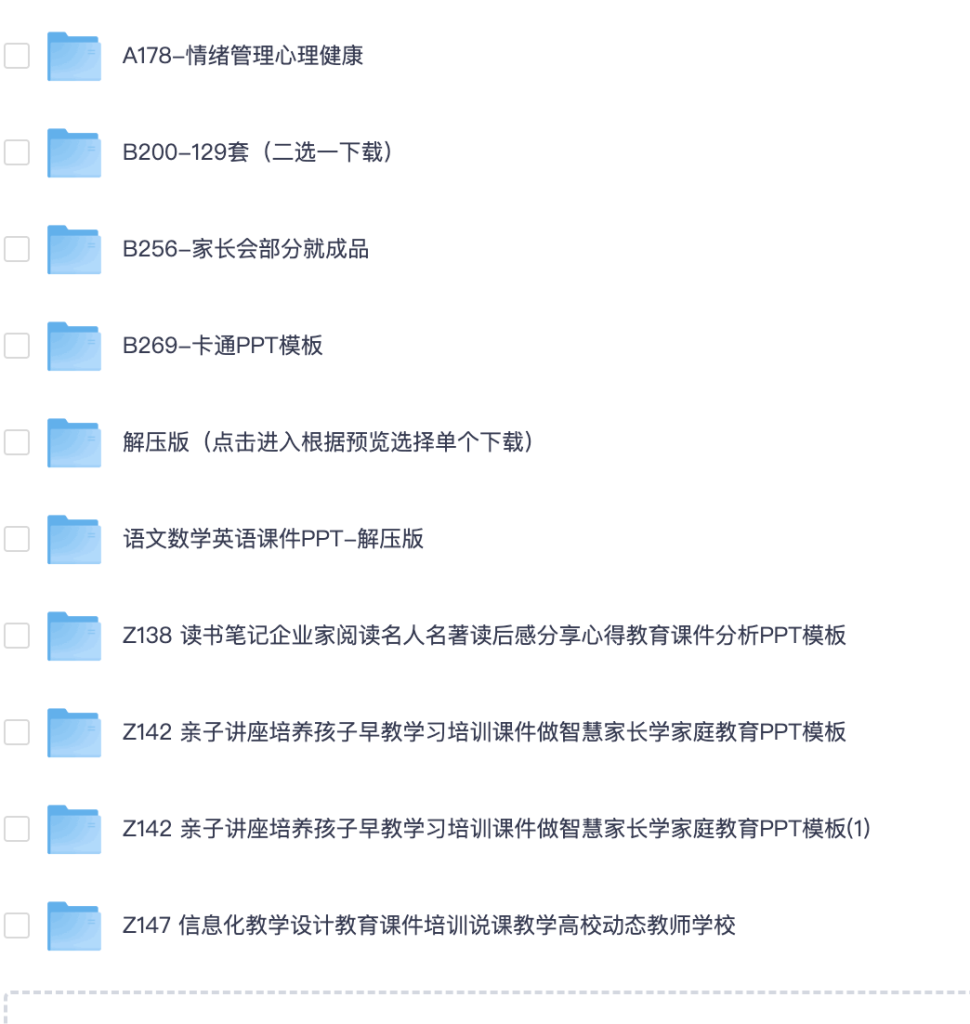
Task: Tick the checkbox next to 解压版（点击进入…）
Action: (x=17, y=442)
